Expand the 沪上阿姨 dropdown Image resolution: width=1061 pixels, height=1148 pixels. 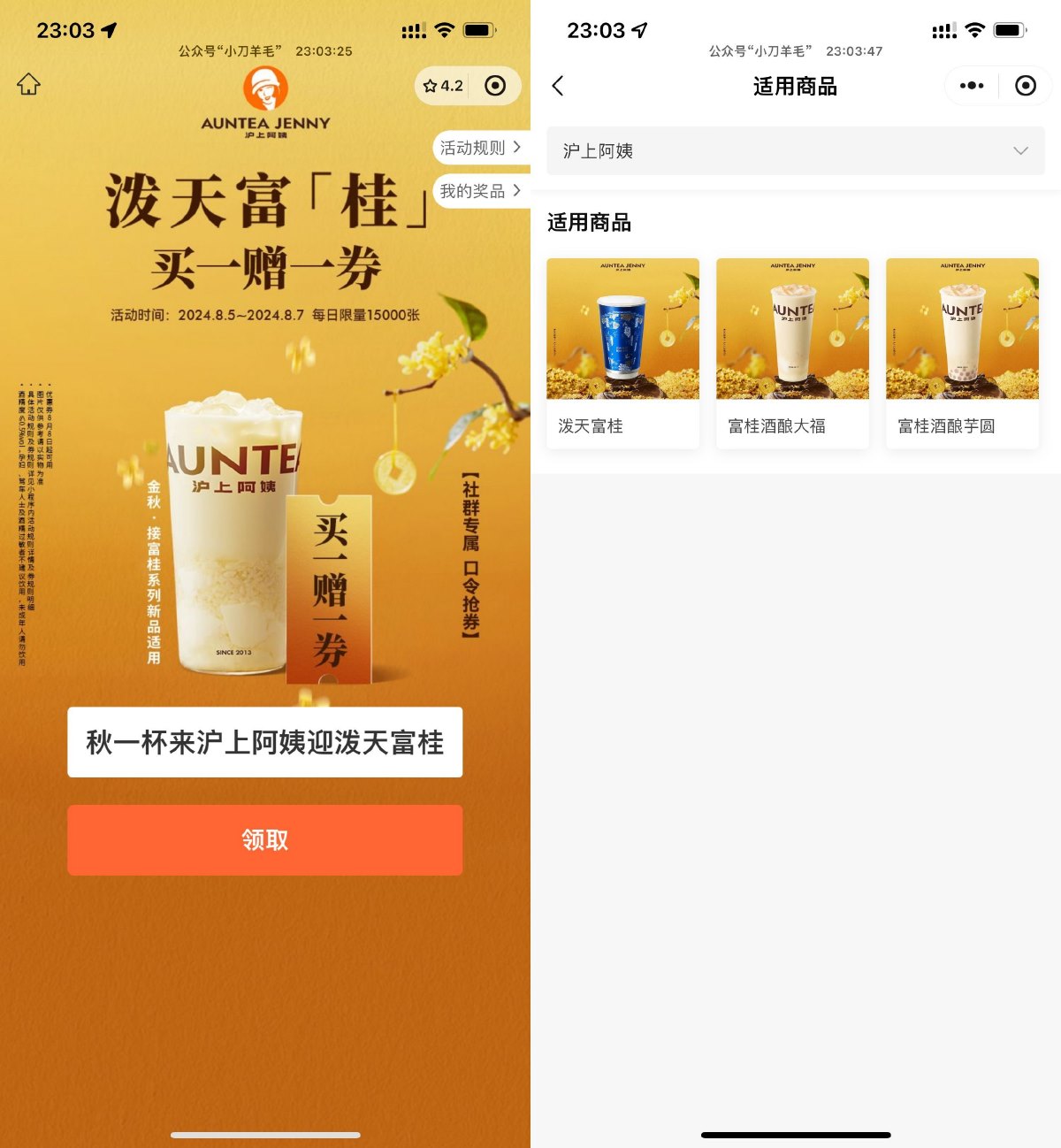(795, 150)
